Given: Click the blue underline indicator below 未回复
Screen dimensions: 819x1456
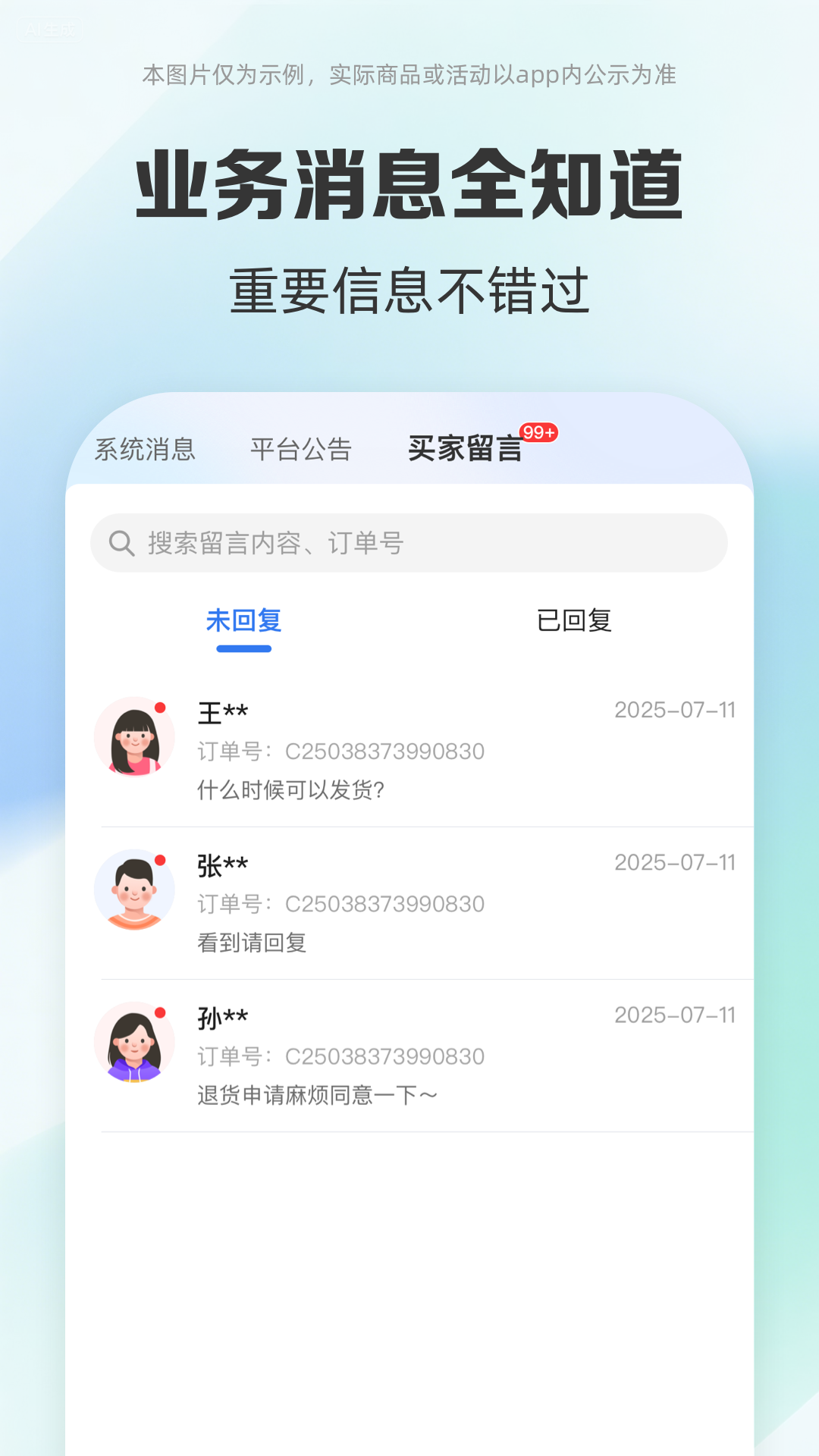Looking at the screenshot, I should coord(244,648).
